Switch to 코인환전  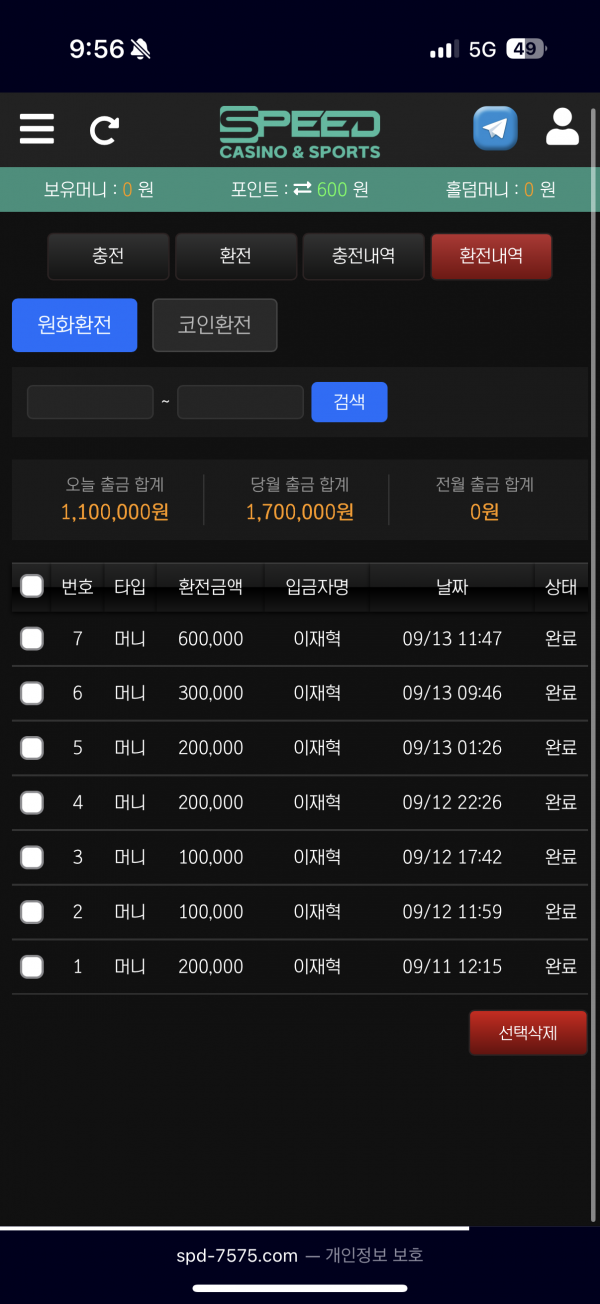point(215,325)
